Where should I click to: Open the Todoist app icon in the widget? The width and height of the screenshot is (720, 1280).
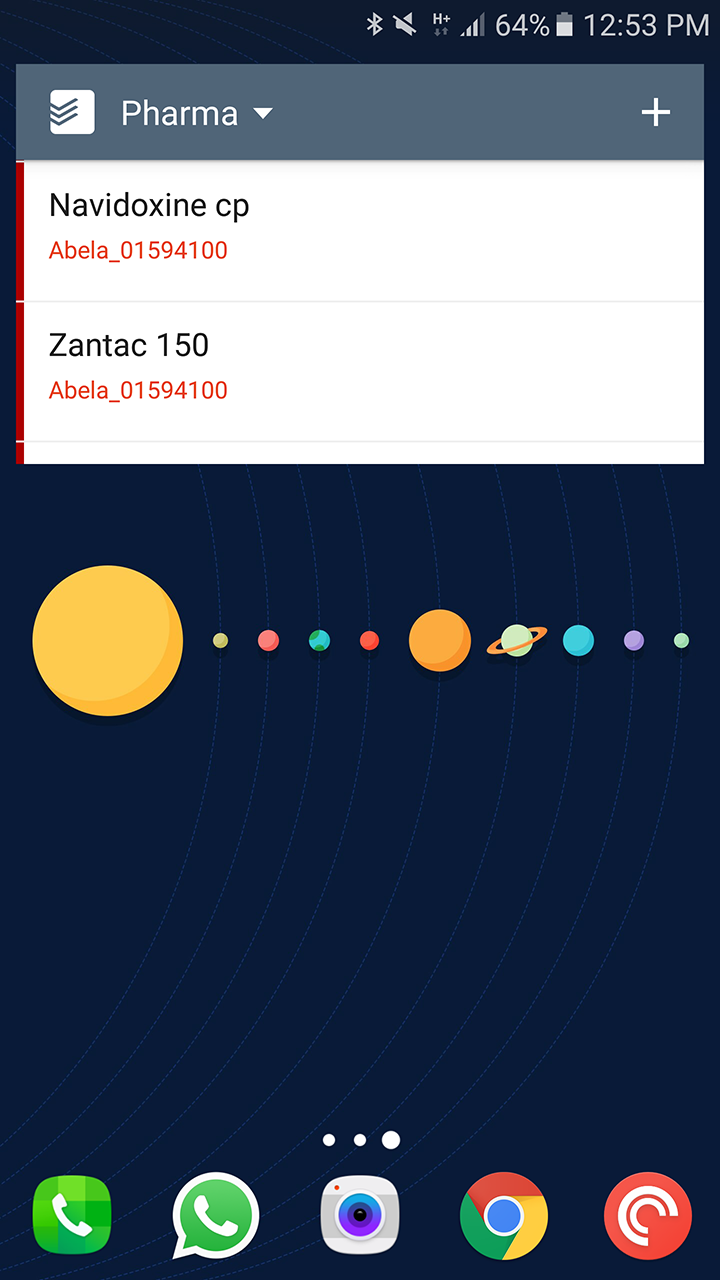(x=68, y=112)
